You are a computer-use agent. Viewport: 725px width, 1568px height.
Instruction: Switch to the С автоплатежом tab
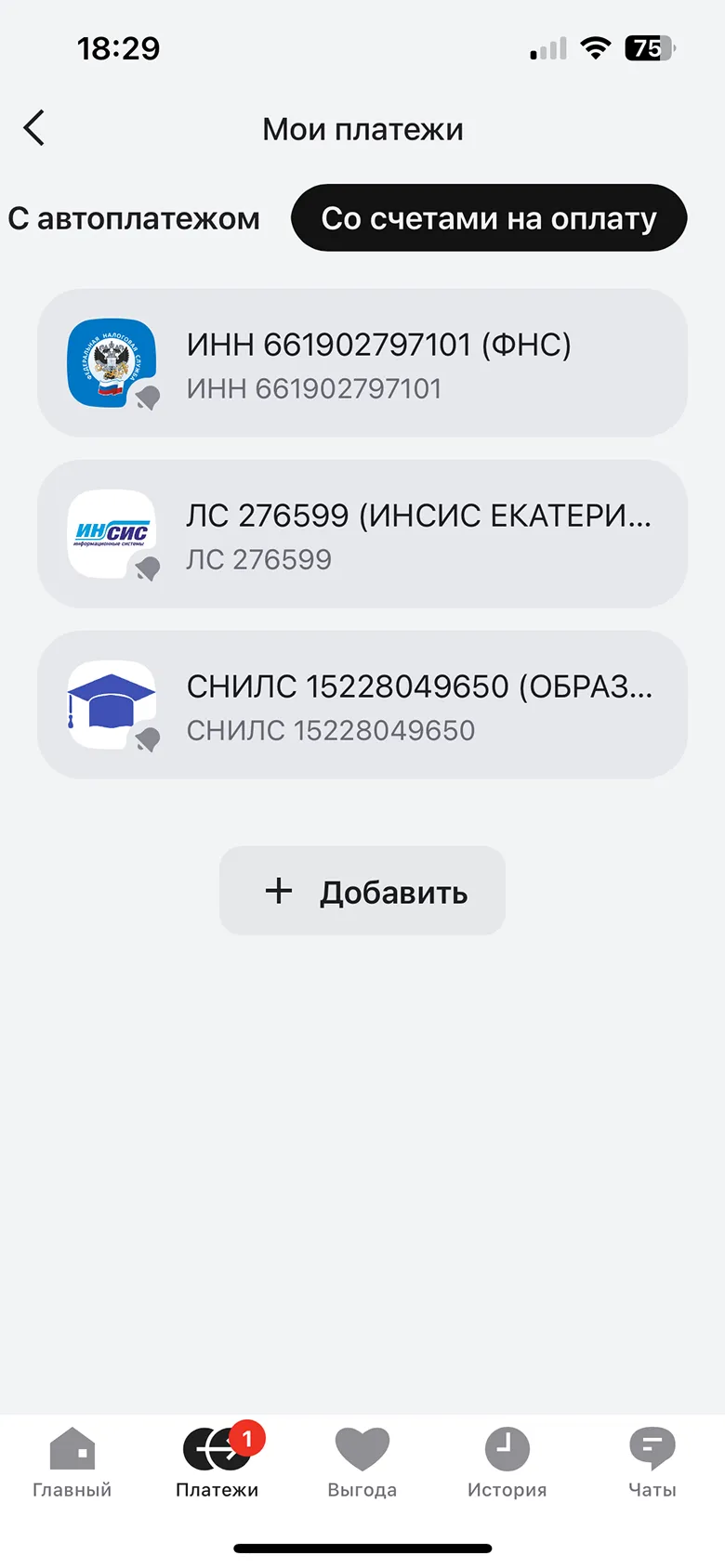134,218
